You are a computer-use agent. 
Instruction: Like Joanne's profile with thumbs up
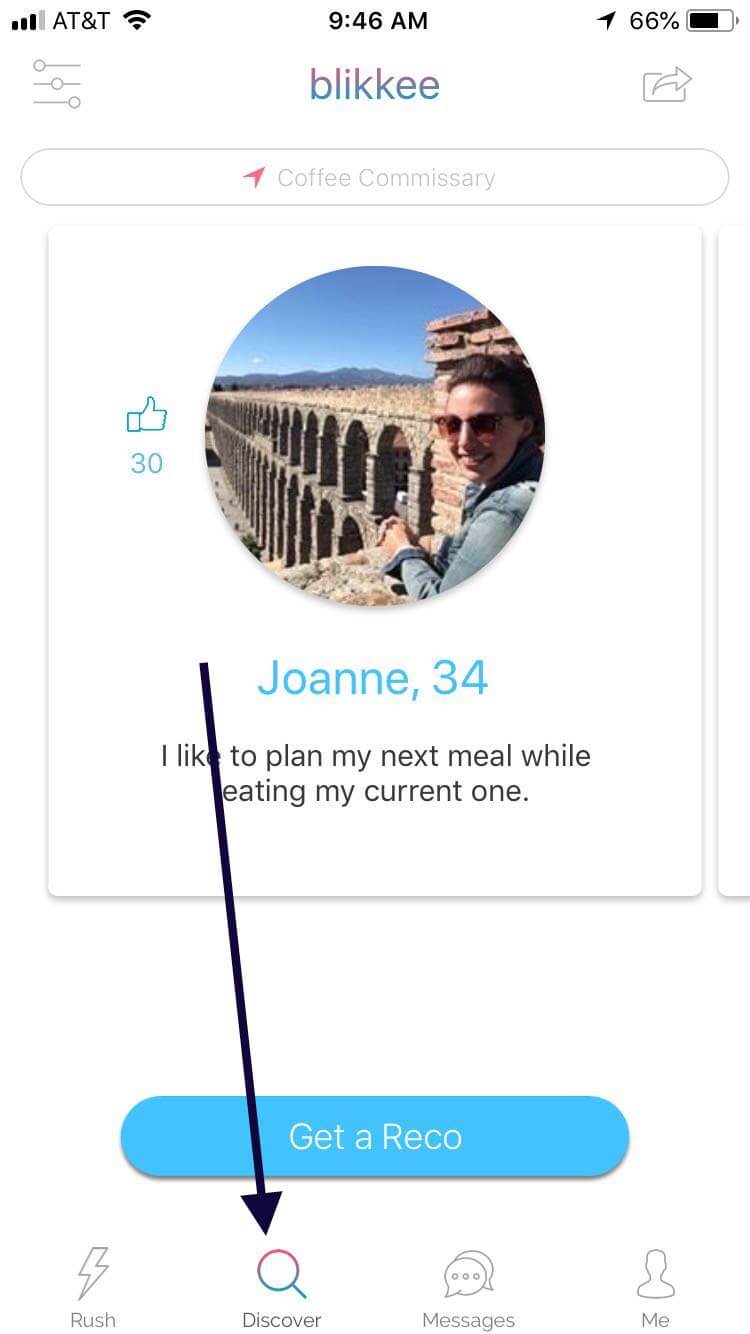click(x=146, y=416)
